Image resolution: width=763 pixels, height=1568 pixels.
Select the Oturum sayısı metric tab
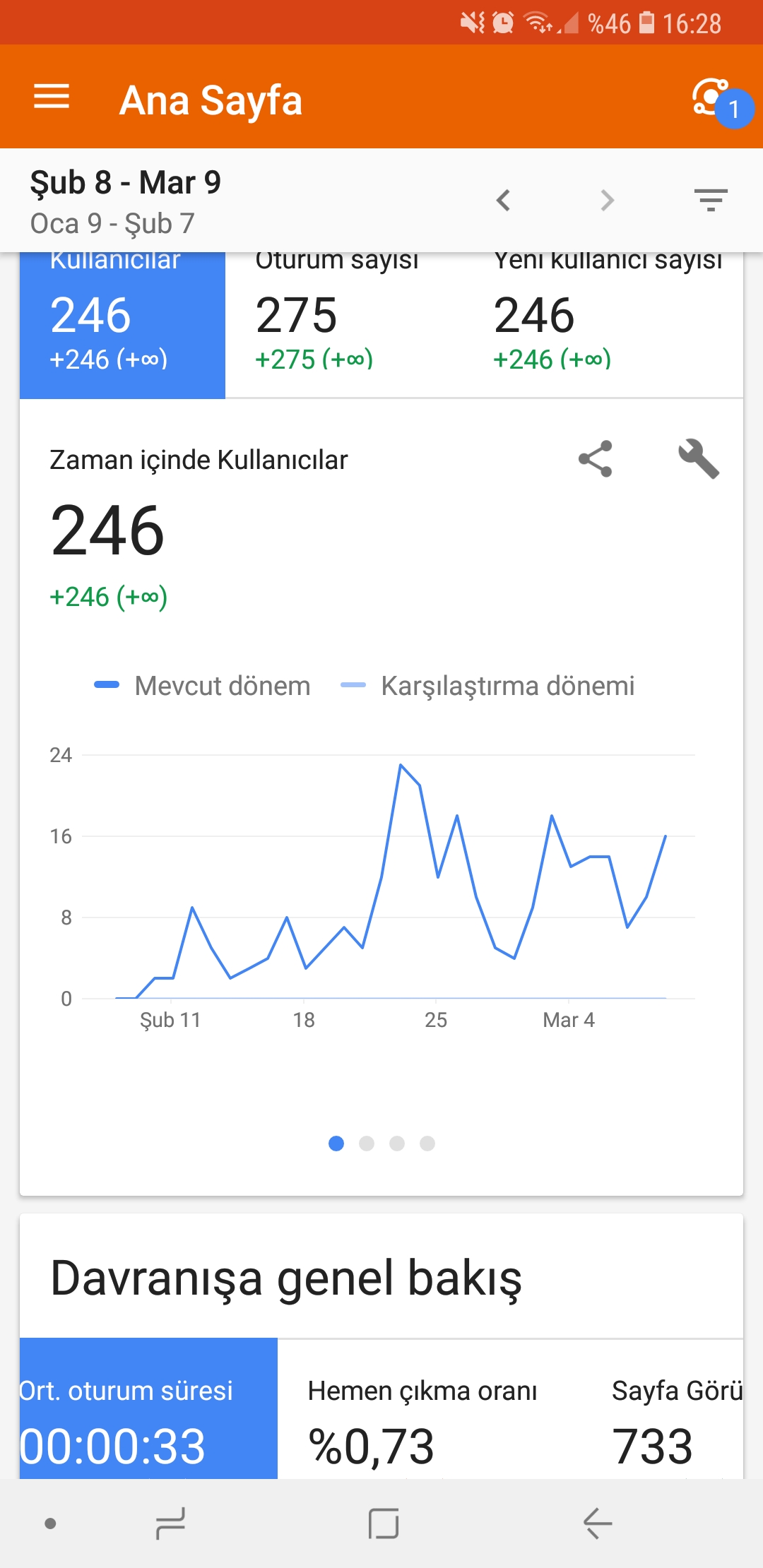point(343,325)
